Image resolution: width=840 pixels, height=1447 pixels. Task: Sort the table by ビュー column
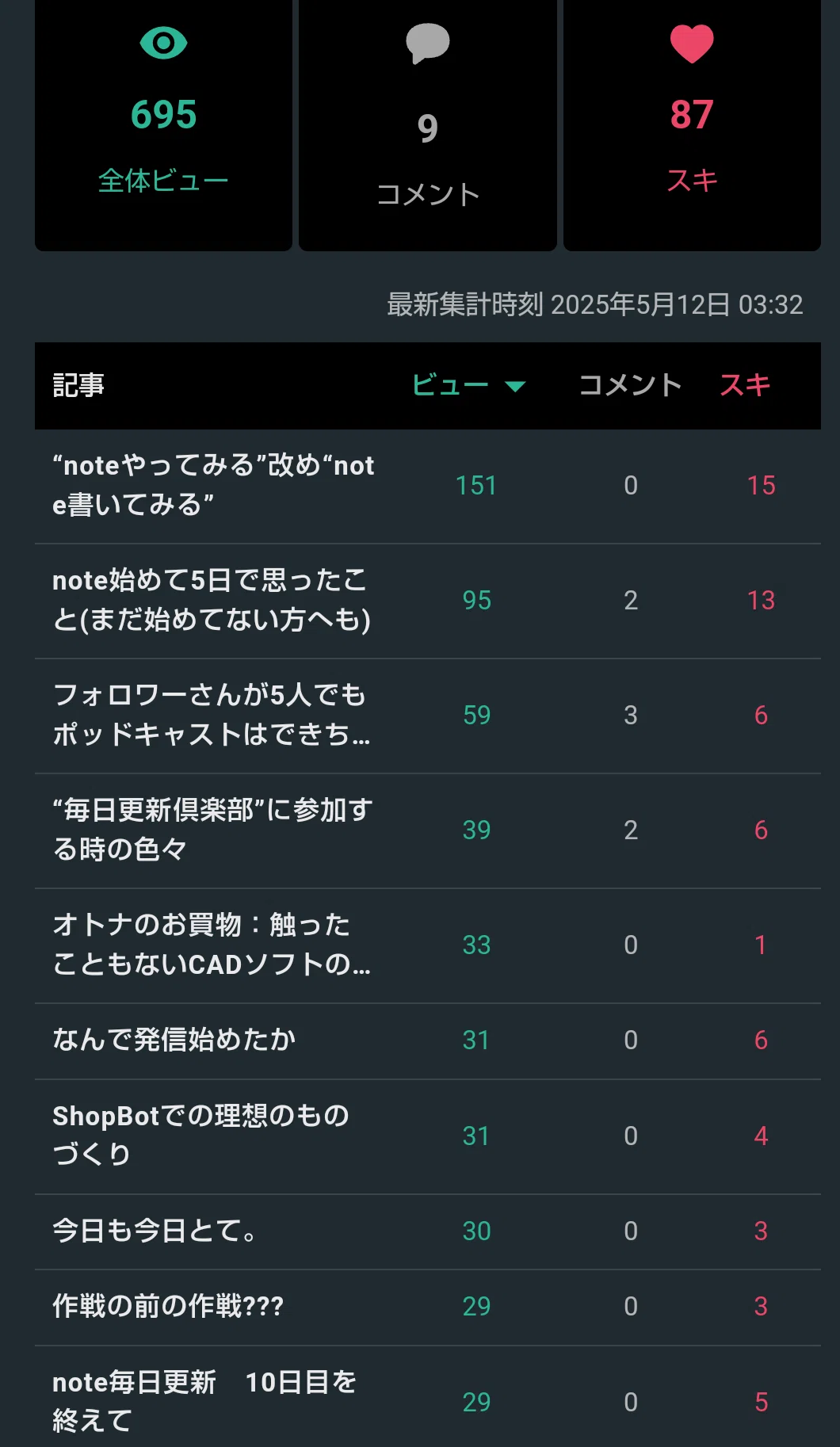468,385
